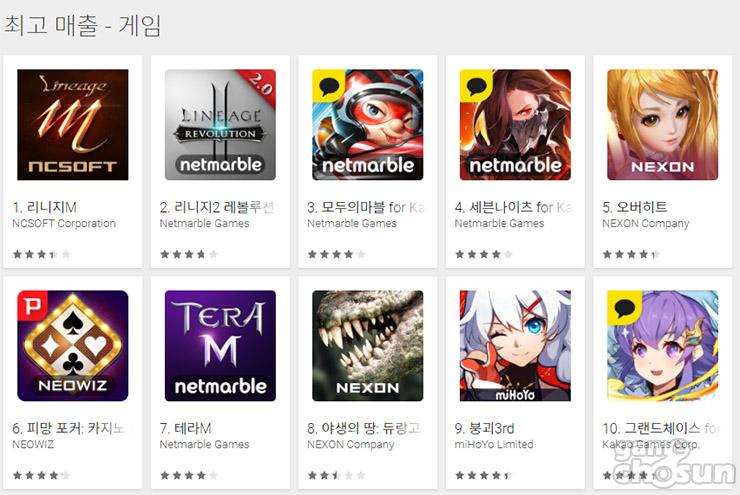740x495 pixels.
Task: Open the 테라M game card
Action: (x=220, y=346)
